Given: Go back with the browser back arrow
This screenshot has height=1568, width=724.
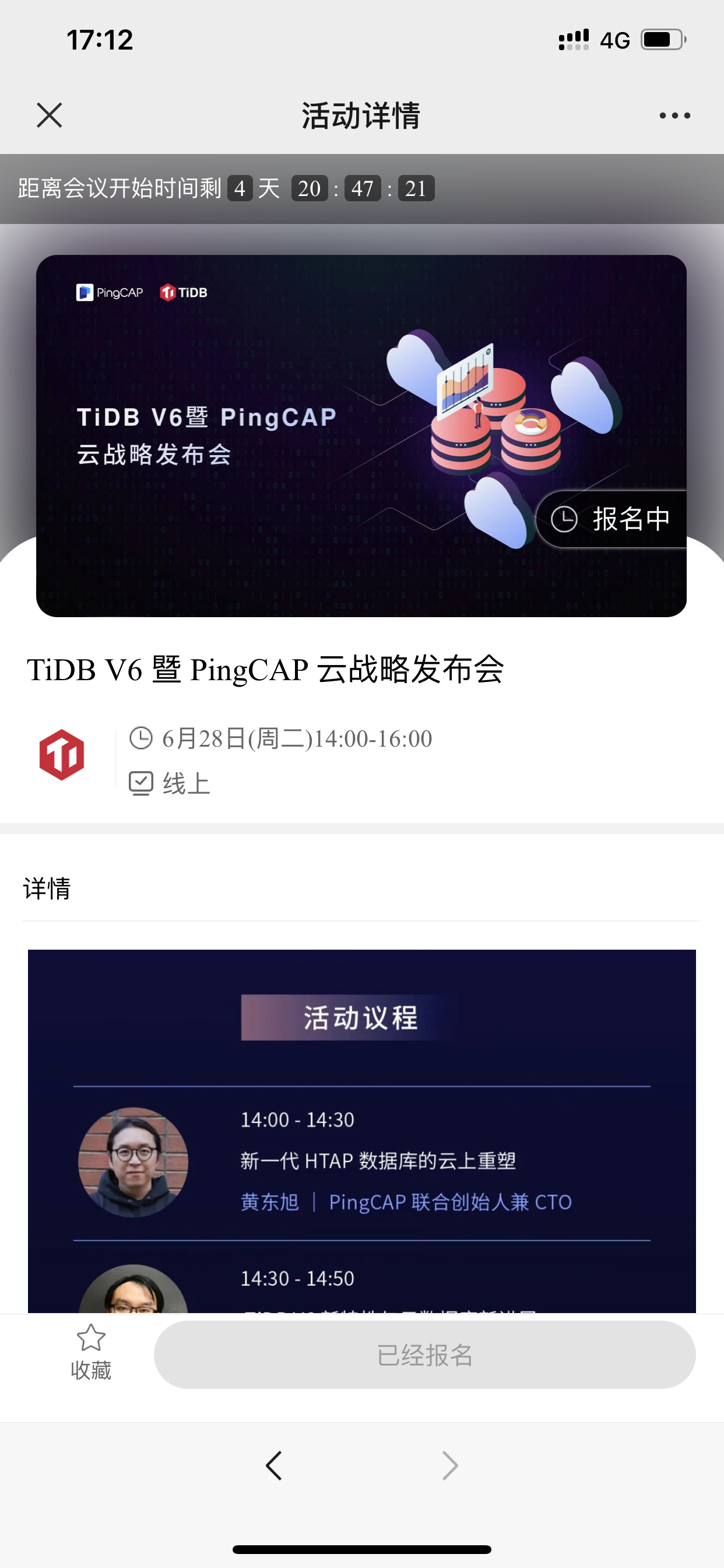Looking at the screenshot, I should pyautogui.click(x=274, y=1465).
